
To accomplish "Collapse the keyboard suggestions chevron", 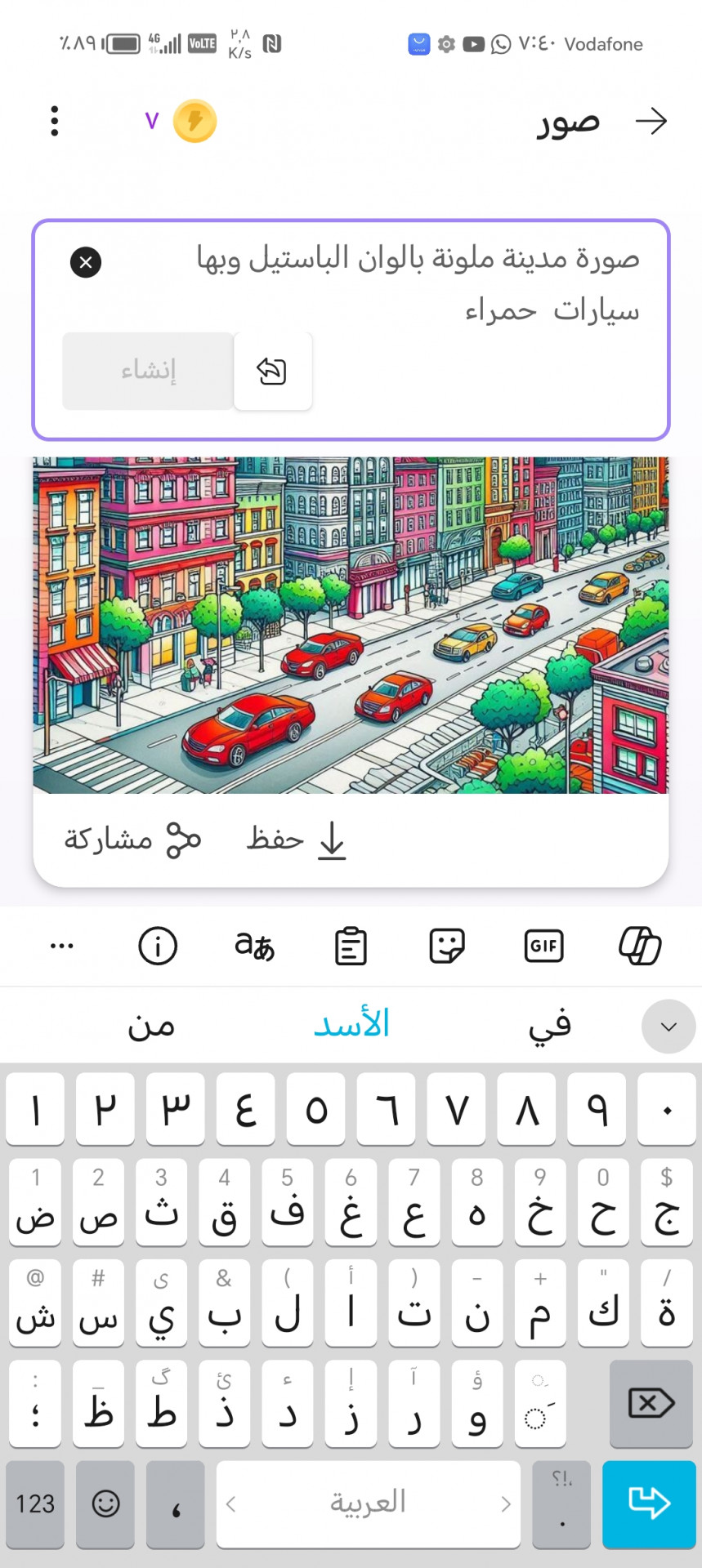I will coord(668,1027).
